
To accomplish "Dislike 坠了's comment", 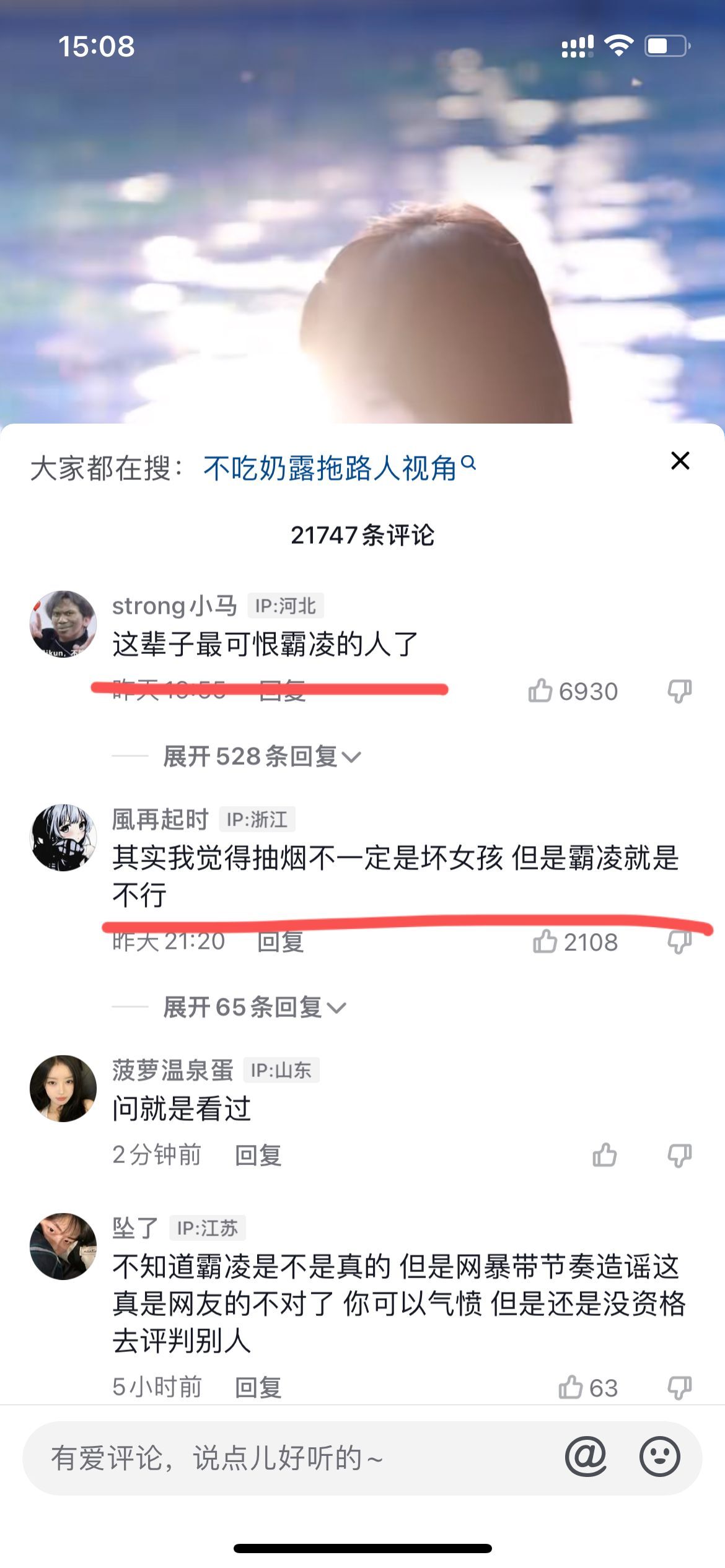I will (x=679, y=1387).
